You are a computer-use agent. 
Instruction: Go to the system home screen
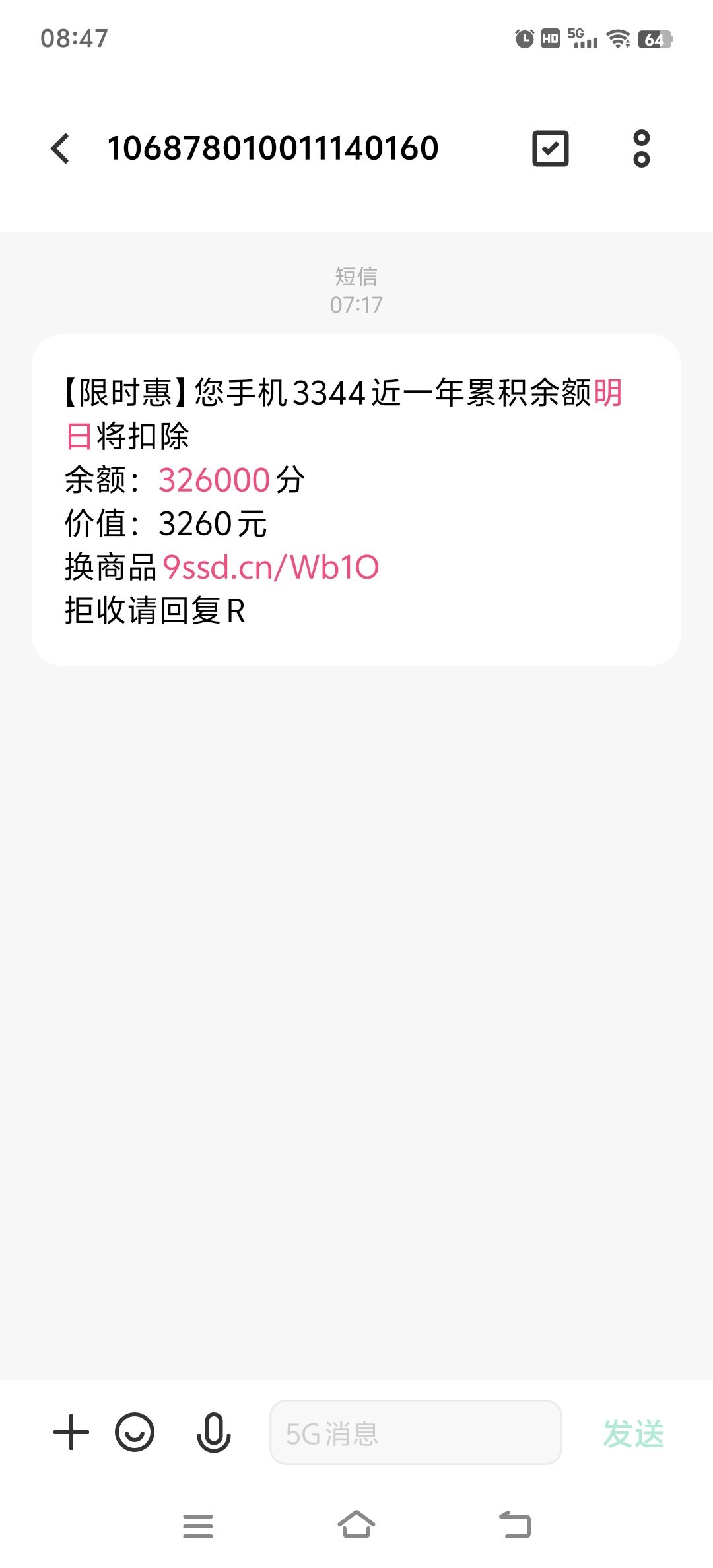click(356, 1525)
